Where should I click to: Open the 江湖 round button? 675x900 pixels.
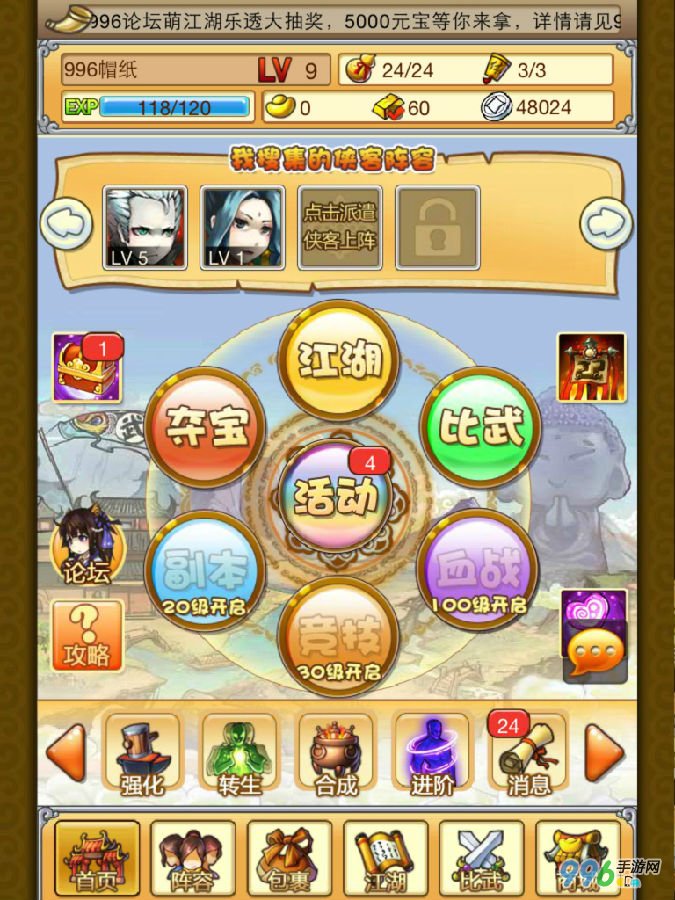point(338,359)
